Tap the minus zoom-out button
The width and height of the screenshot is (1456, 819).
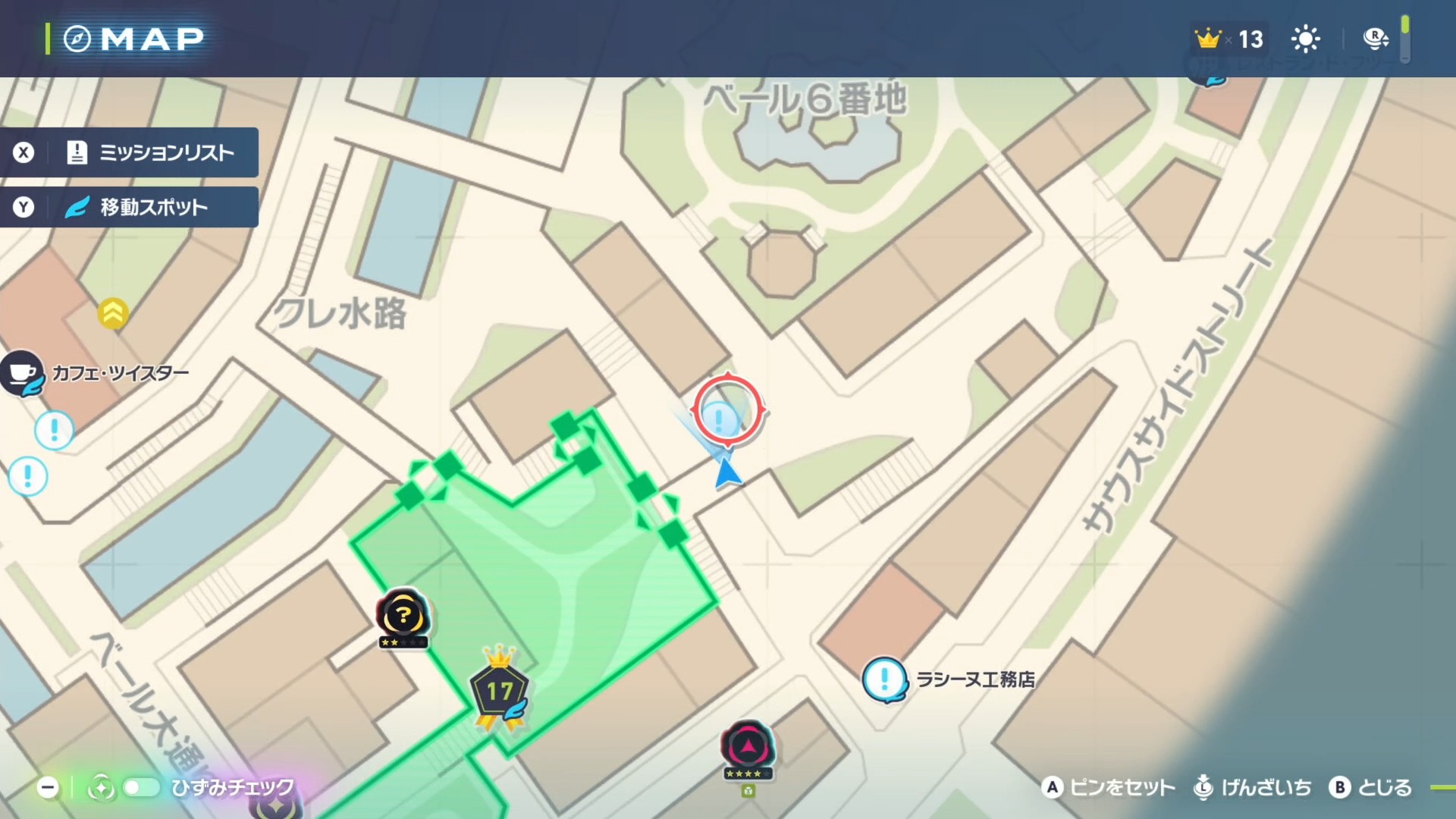(48, 788)
